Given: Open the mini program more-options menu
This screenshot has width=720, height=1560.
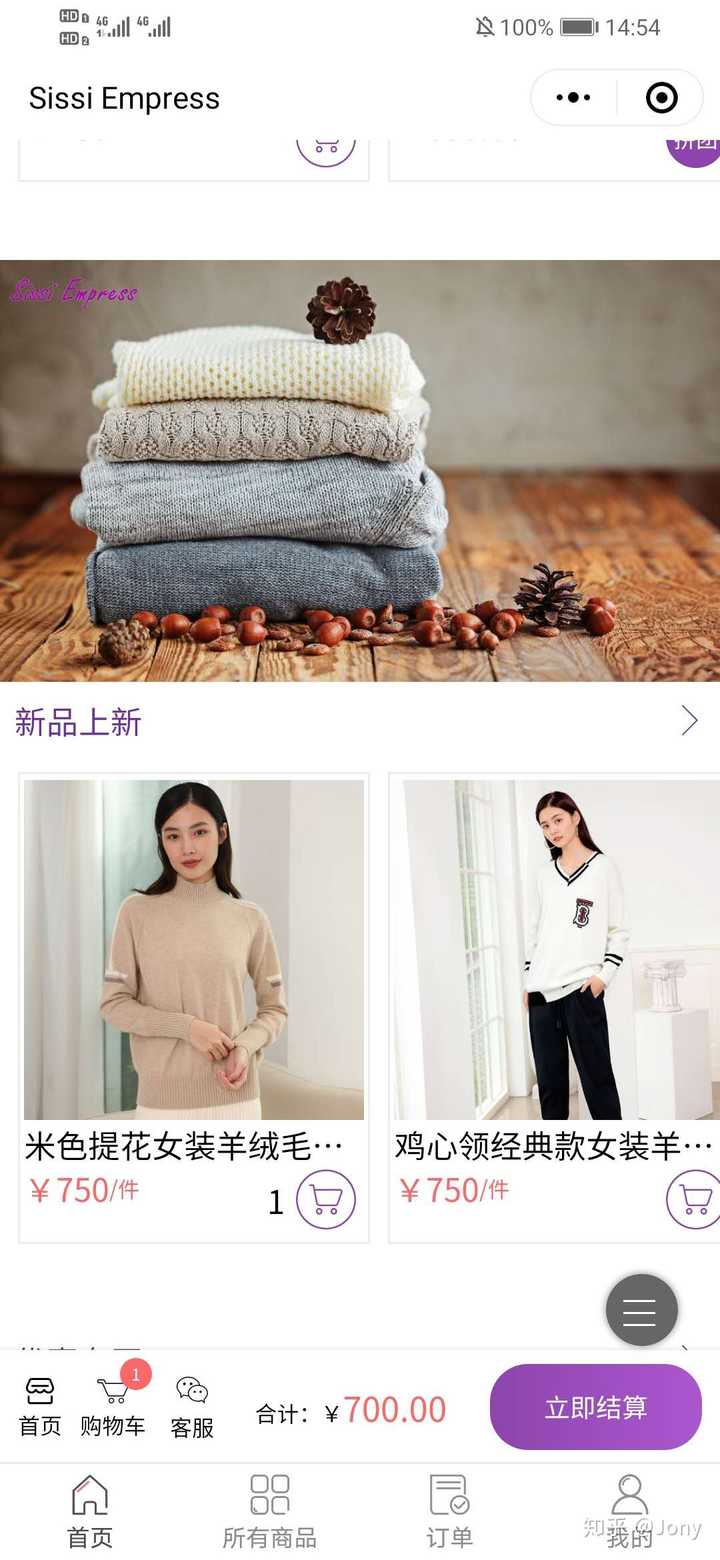Looking at the screenshot, I should coord(573,98).
